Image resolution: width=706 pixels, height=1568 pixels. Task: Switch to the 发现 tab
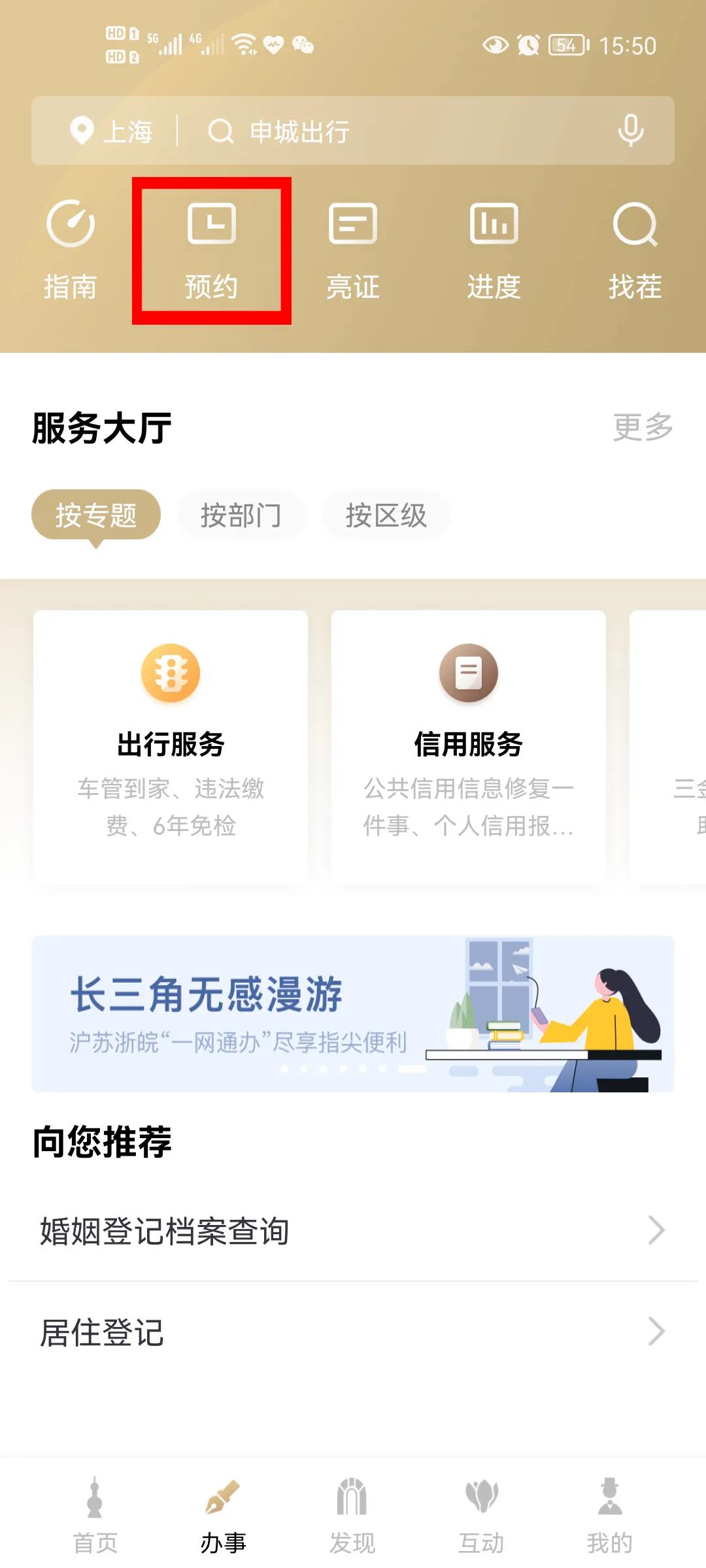pos(352,1514)
